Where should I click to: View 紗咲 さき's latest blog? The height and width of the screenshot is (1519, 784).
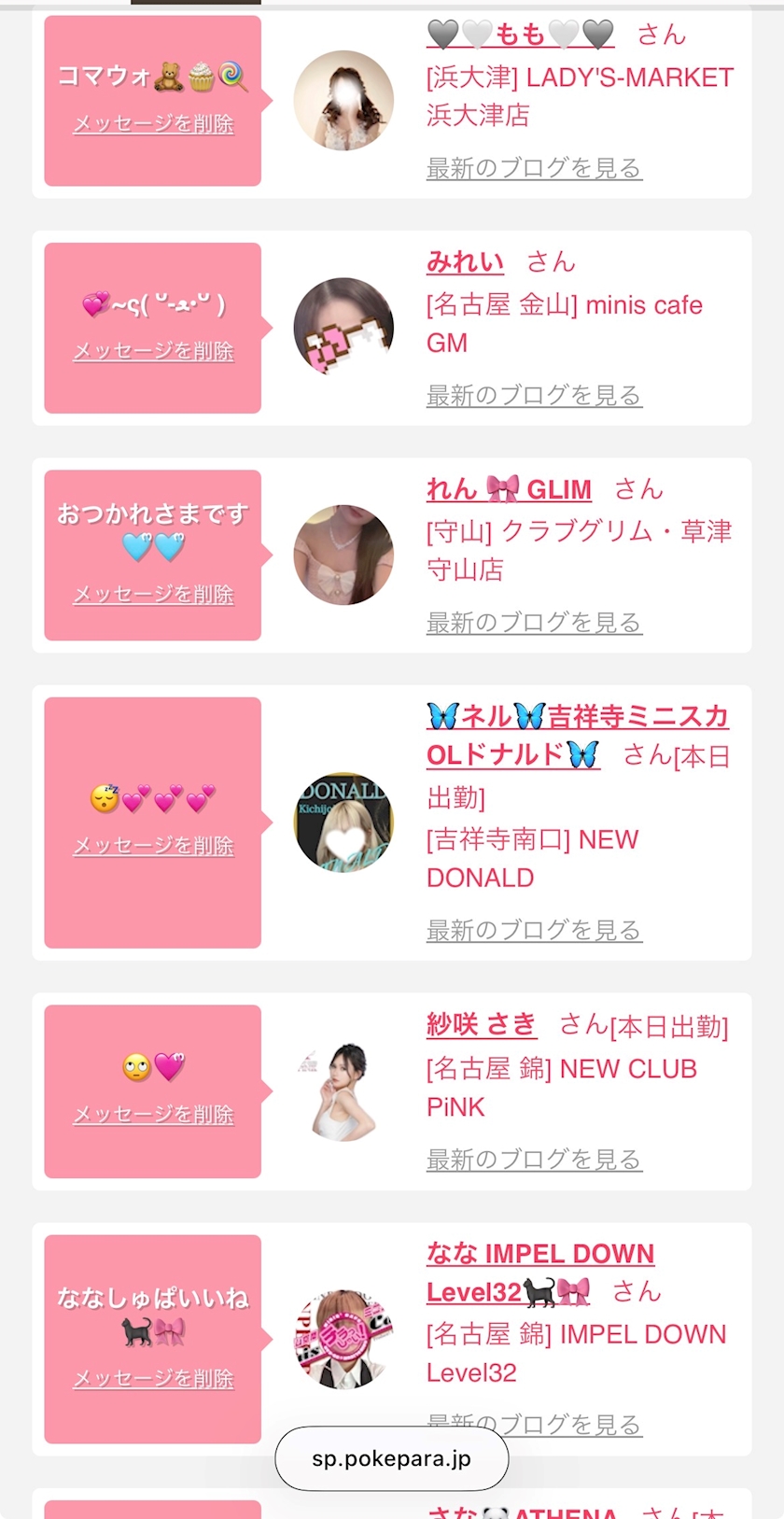pyautogui.click(x=534, y=1160)
